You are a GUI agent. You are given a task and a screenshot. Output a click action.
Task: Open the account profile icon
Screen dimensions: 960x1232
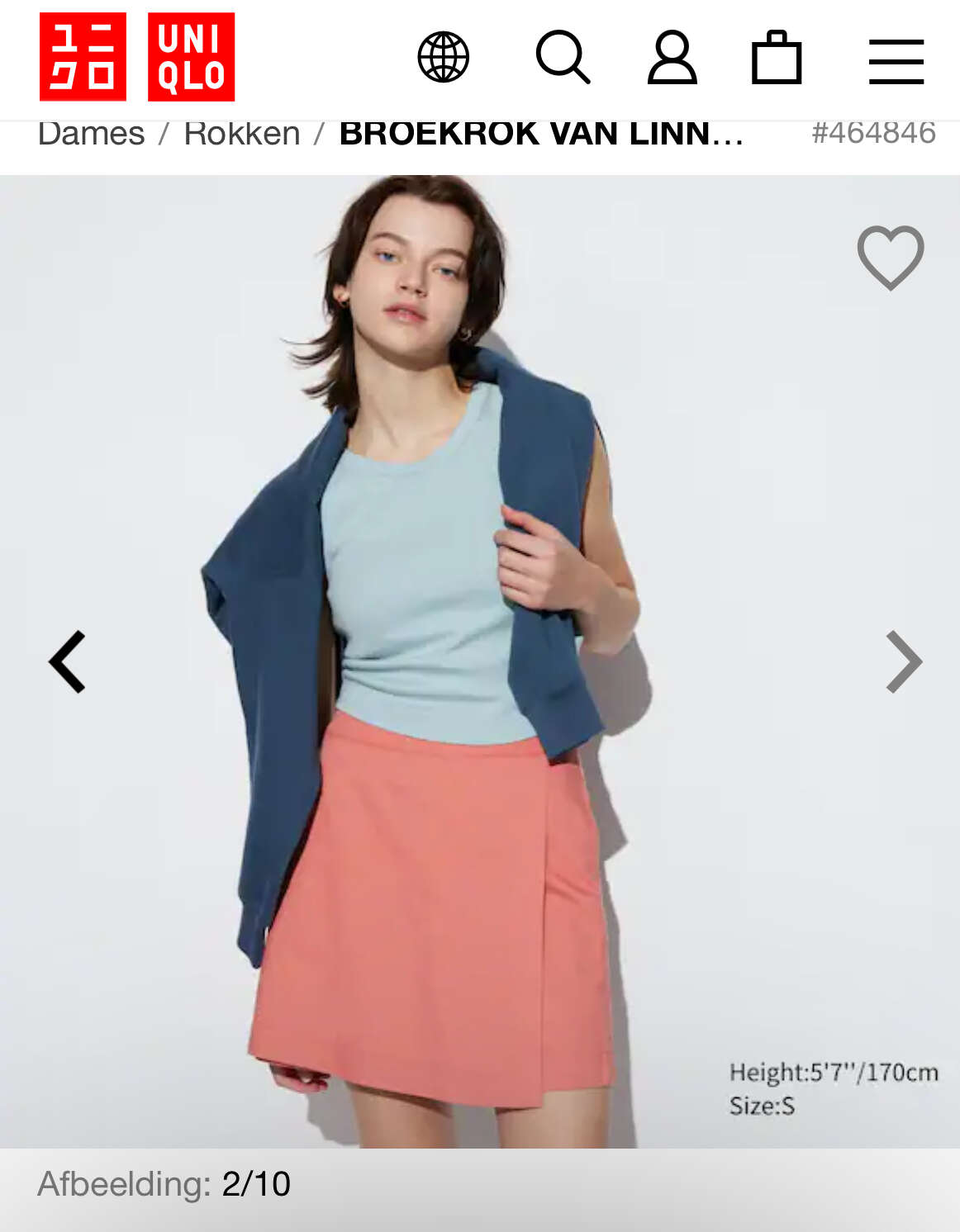pos(672,57)
